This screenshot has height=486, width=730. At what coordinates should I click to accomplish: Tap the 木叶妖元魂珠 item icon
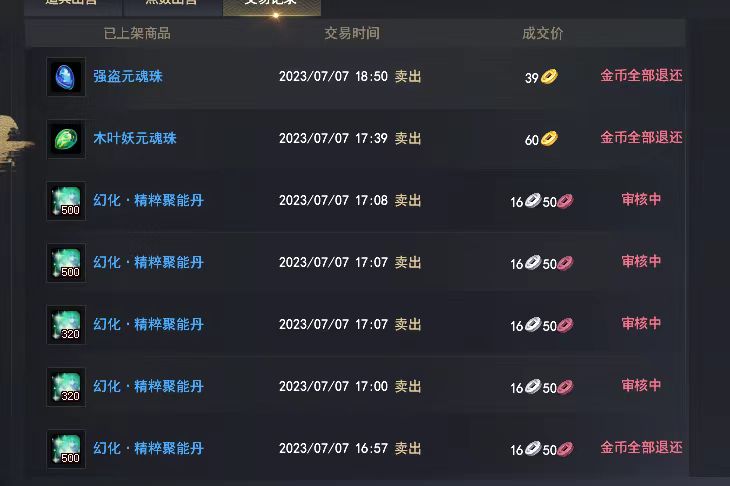coord(66,139)
